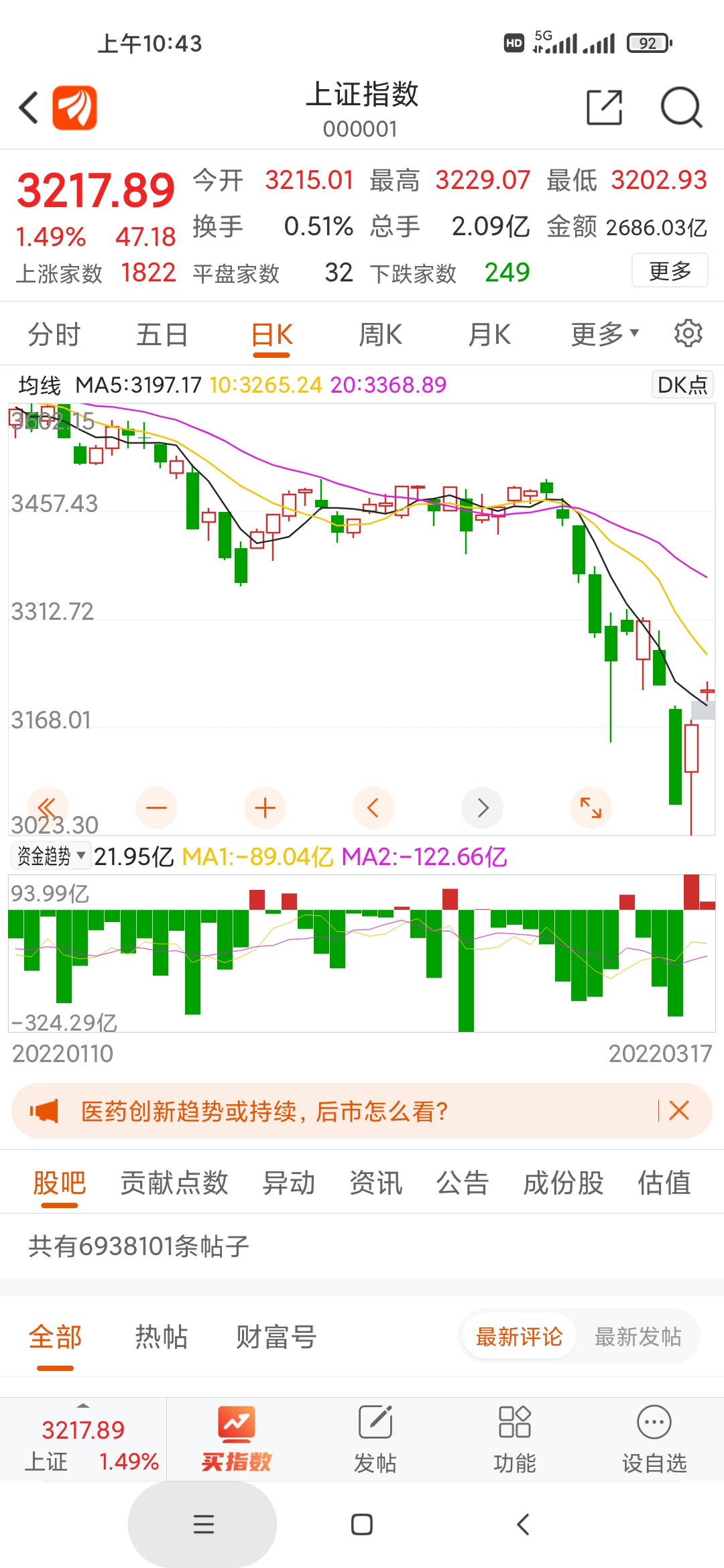Select the 热帖 filter
Image resolution: width=724 pixels, height=1568 pixels.
click(x=162, y=1336)
